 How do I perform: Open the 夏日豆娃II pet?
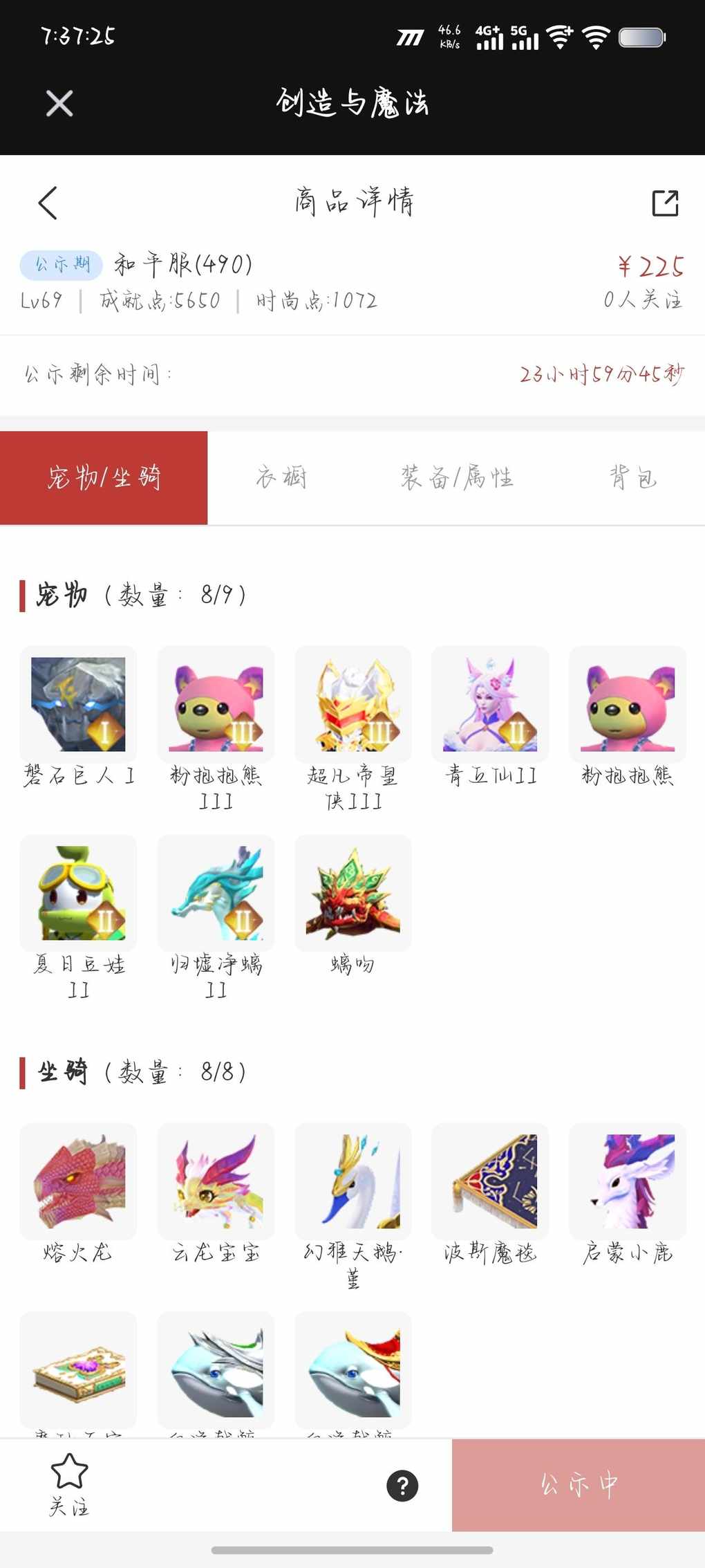pos(78,893)
